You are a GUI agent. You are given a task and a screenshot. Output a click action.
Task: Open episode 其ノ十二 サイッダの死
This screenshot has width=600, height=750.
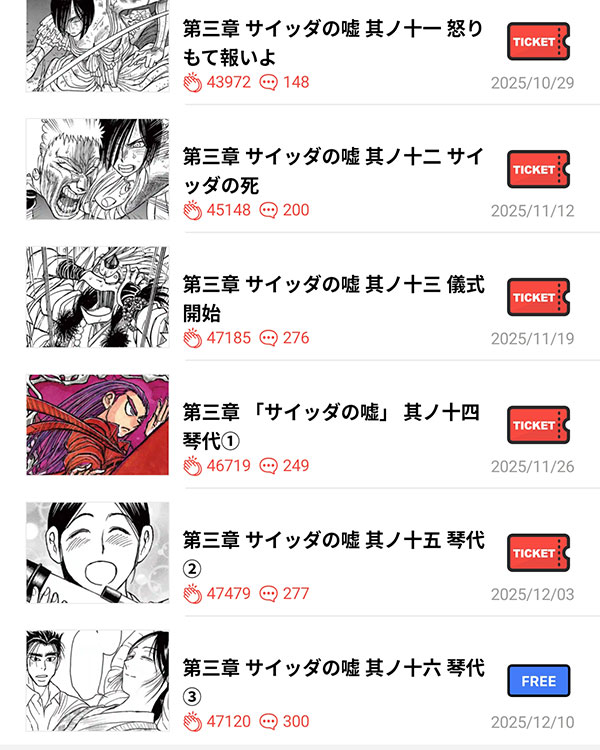pyautogui.click(x=332, y=170)
